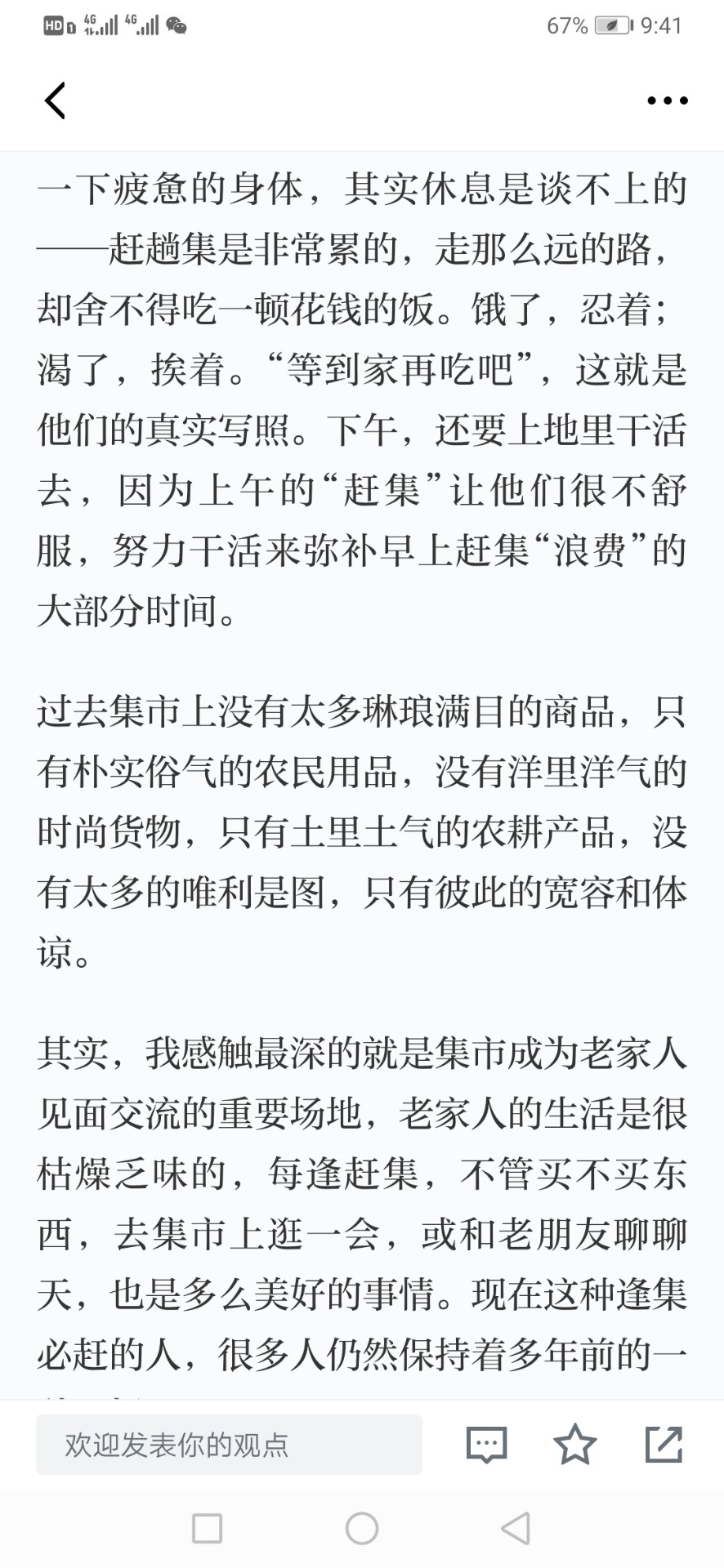Tap the system home button
The height and width of the screenshot is (1568, 724).
(362, 1528)
